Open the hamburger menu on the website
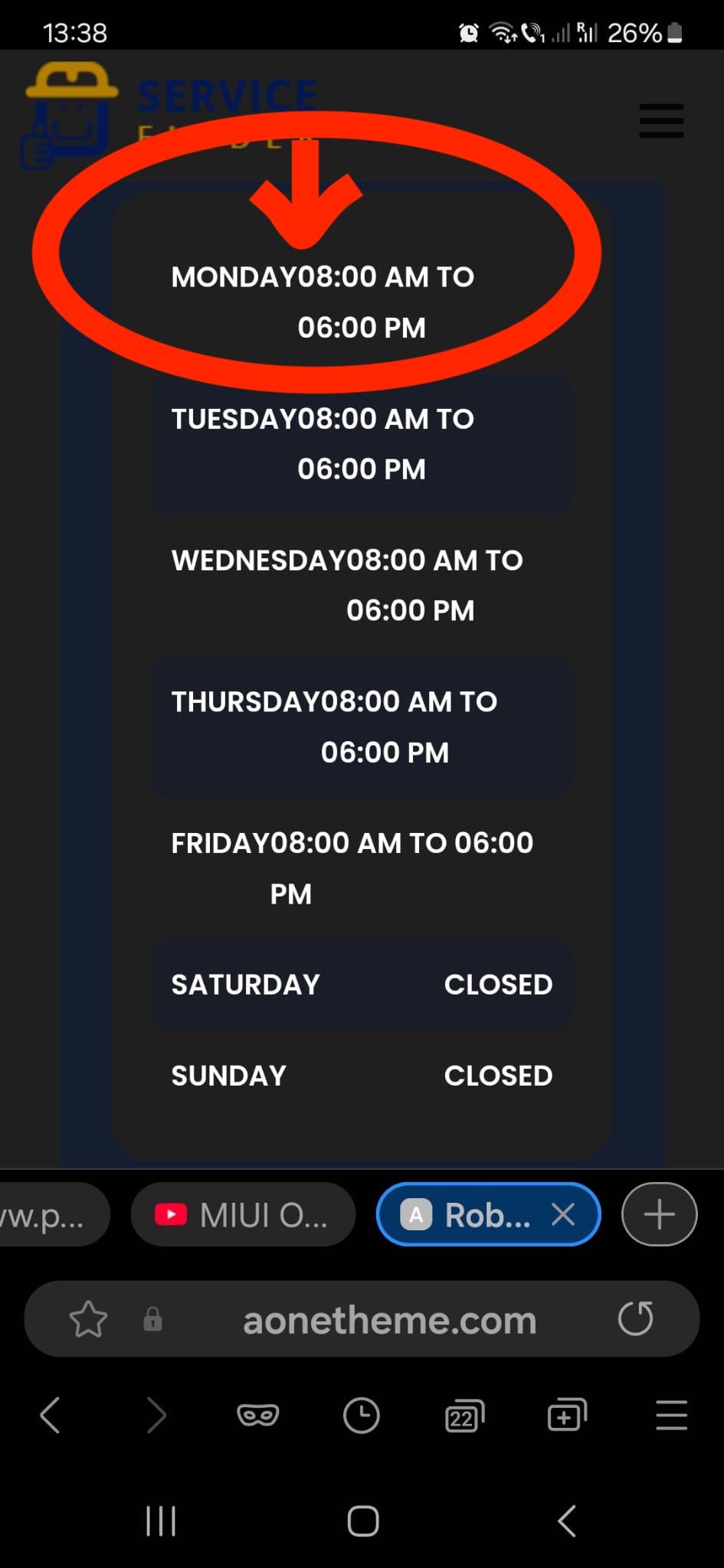Image resolution: width=724 pixels, height=1568 pixels. [661, 121]
